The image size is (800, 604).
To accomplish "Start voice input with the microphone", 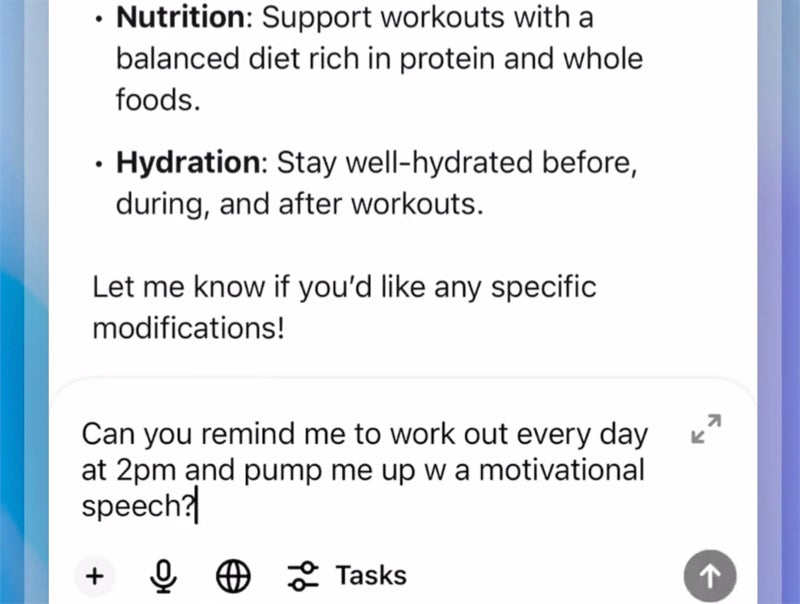I will (164, 575).
